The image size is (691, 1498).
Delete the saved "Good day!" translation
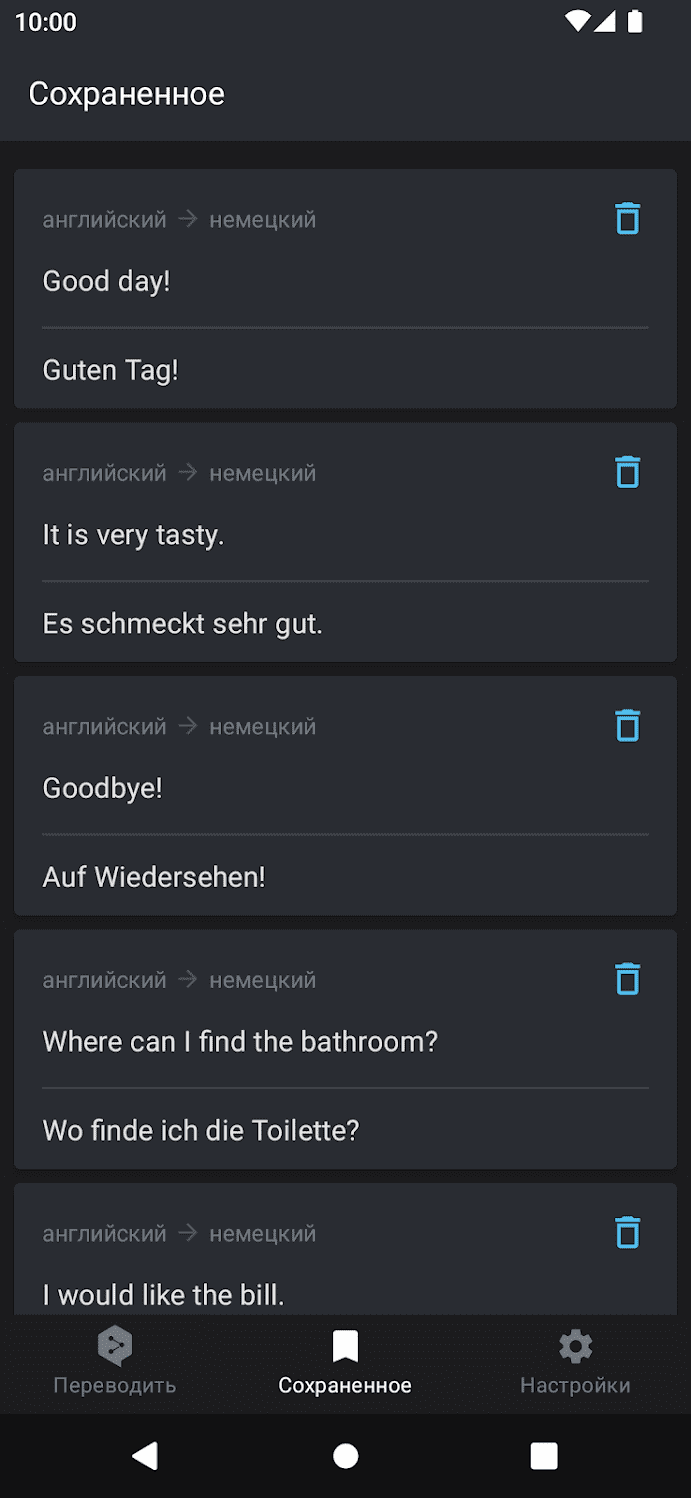(x=627, y=218)
